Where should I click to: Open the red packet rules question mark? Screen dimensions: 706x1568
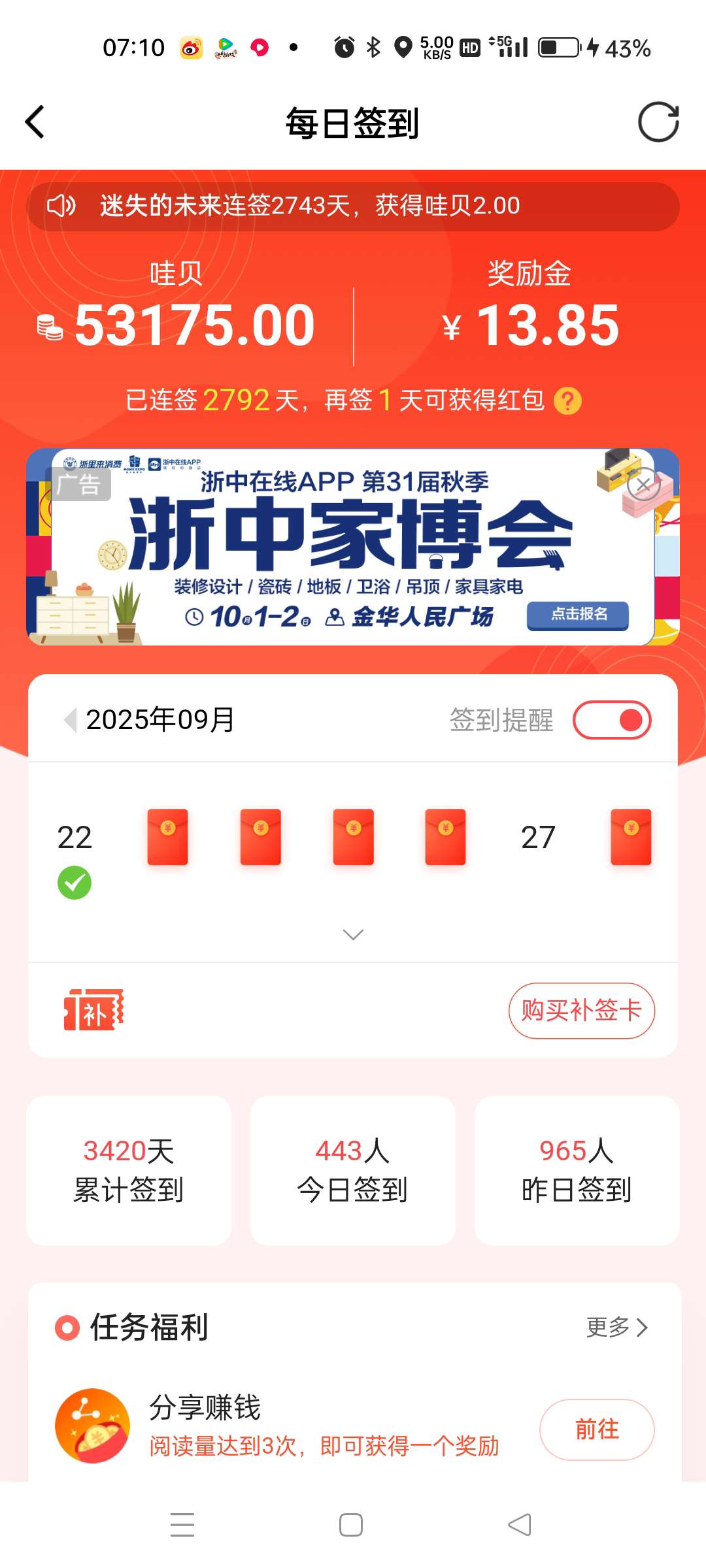[x=567, y=400]
